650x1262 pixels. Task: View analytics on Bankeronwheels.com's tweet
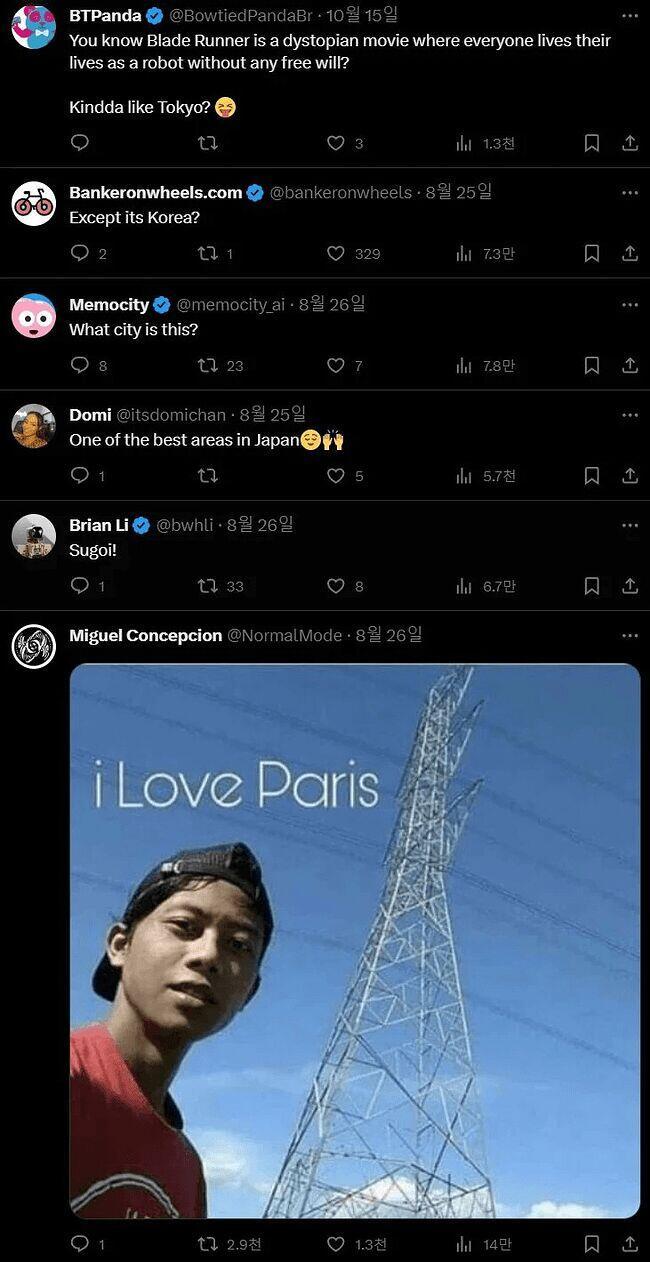[x=464, y=254]
